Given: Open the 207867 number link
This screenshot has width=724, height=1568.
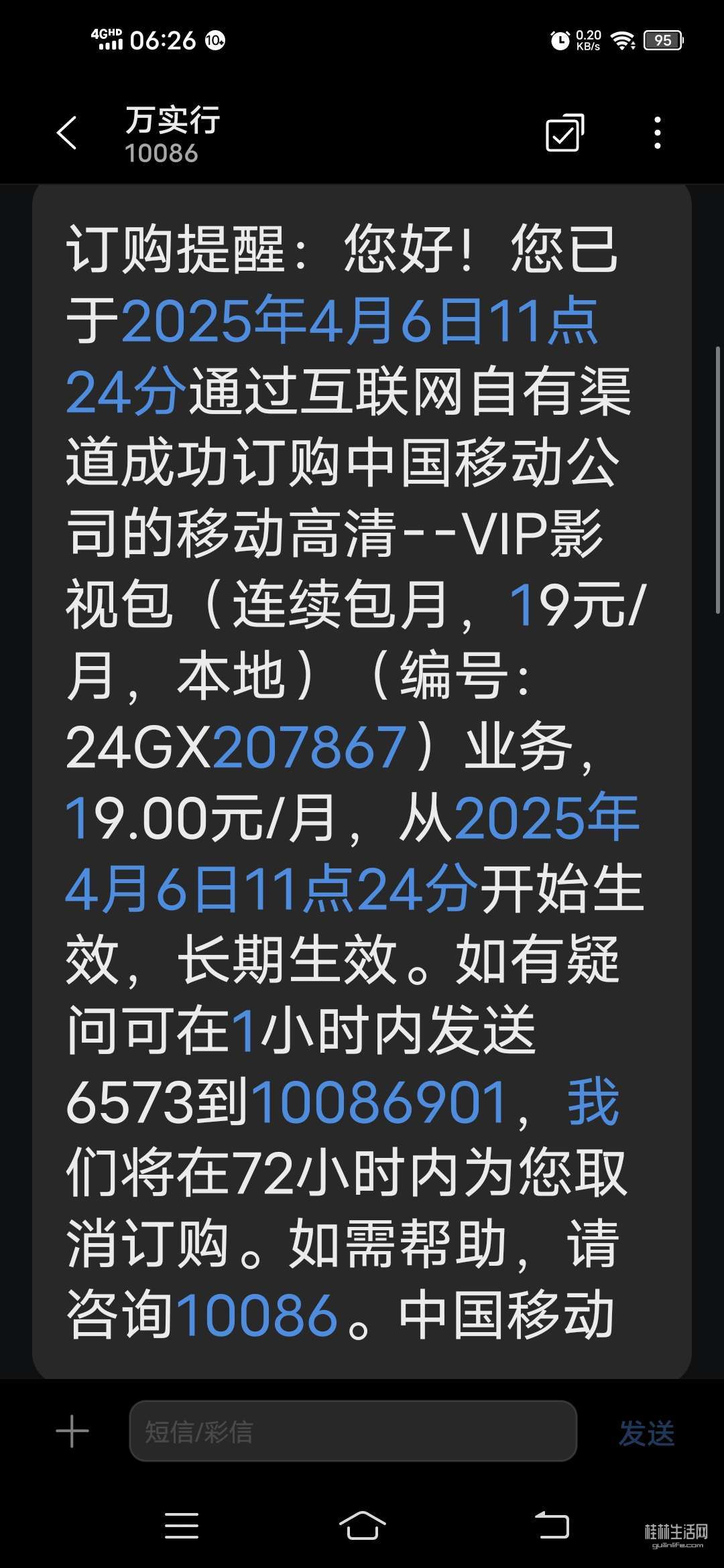Looking at the screenshot, I should coord(309,747).
